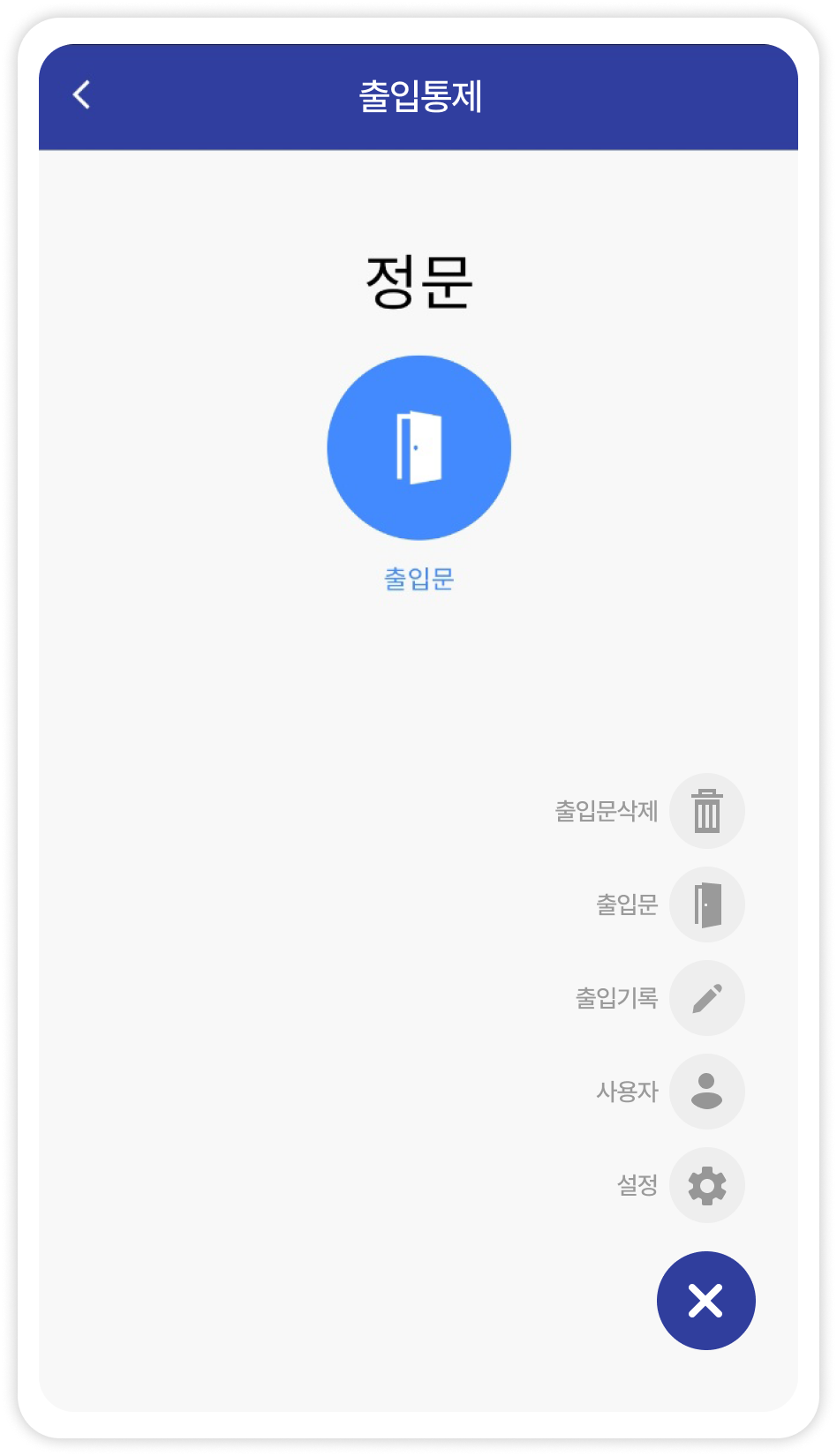Image resolution: width=837 pixels, height=1456 pixels.
Task: Go back from the 출입통제 screen
Action: 82,95
